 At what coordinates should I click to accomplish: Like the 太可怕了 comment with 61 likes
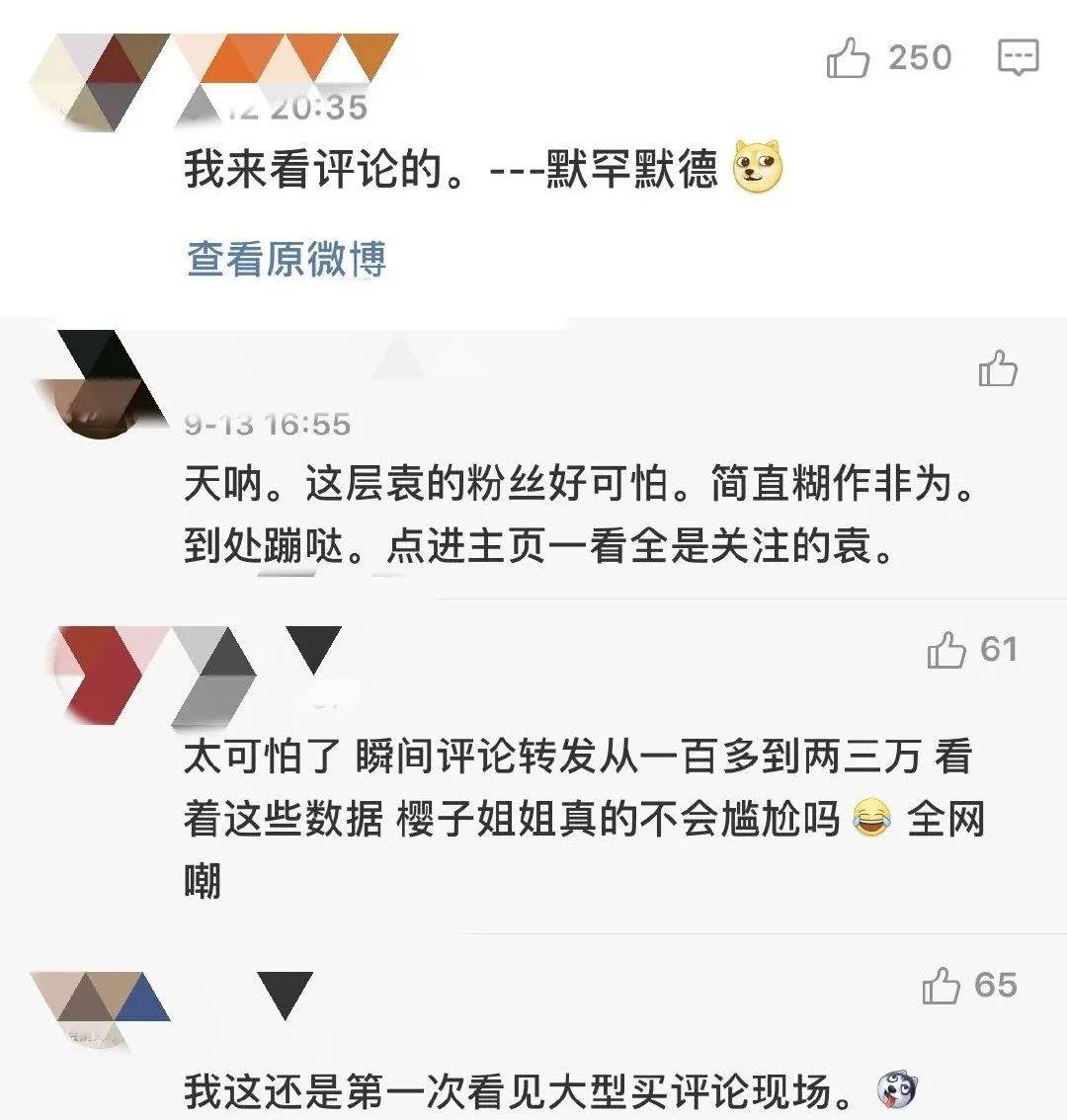[946, 650]
